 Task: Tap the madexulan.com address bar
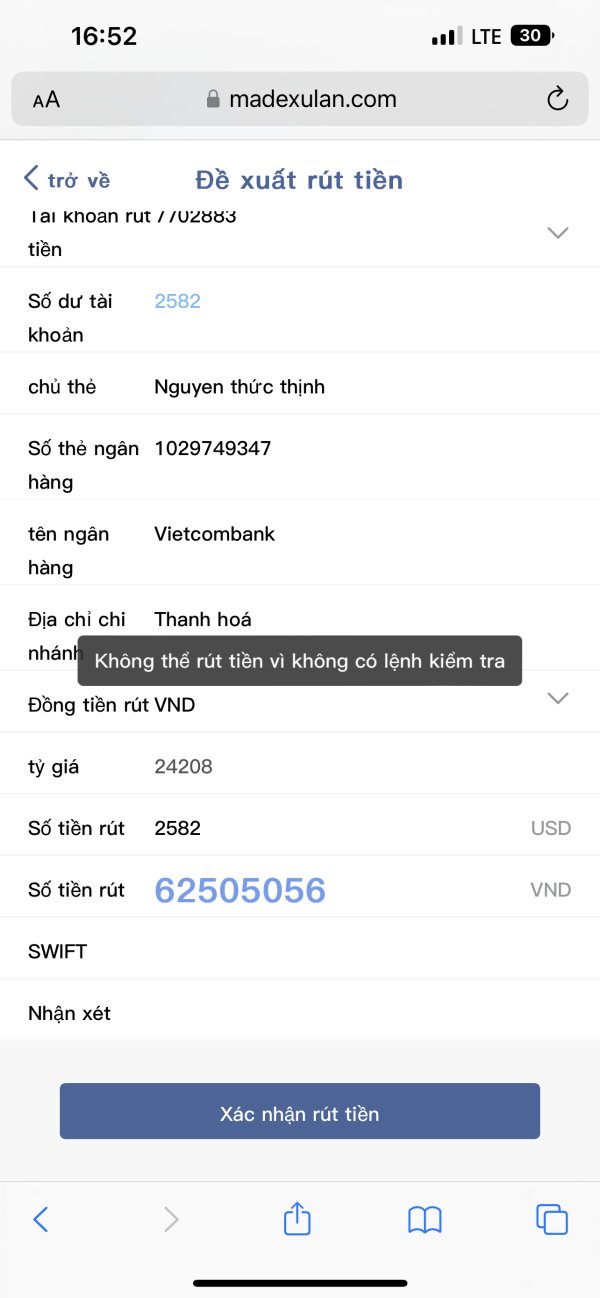click(x=300, y=99)
